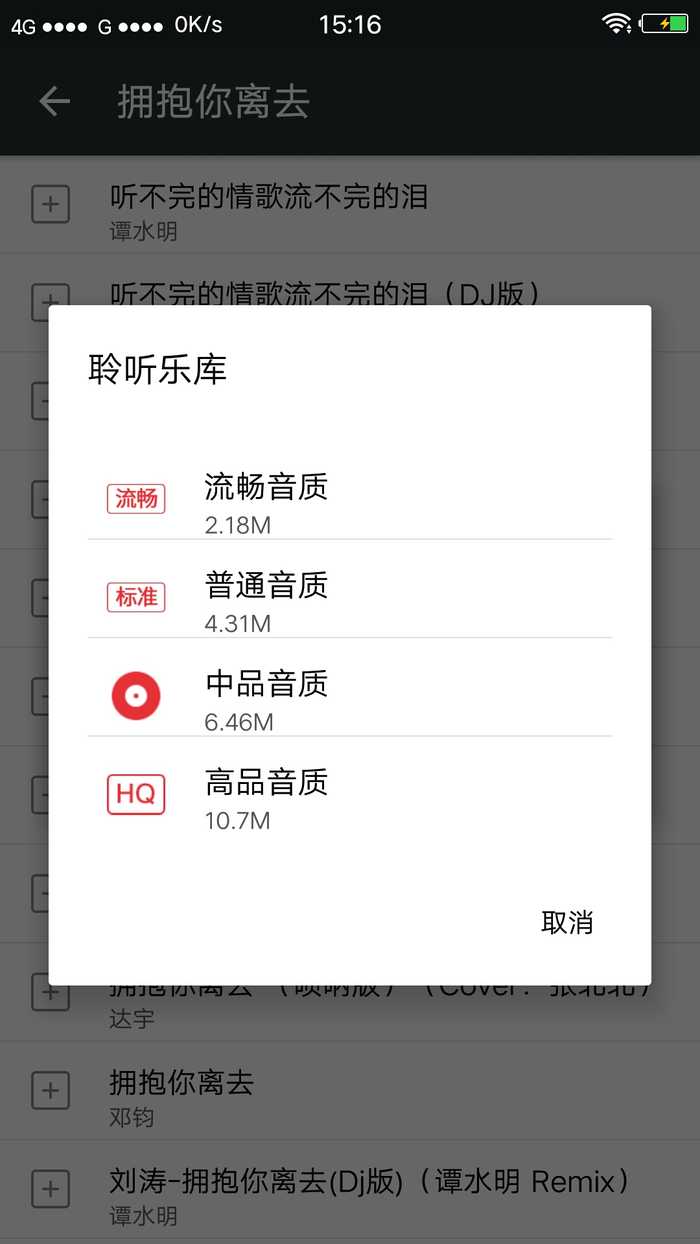Image resolution: width=700 pixels, height=1244 pixels.
Task: Select 高品音质 HQ 10.7M option
Action: pyautogui.click(x=350, y=794)
